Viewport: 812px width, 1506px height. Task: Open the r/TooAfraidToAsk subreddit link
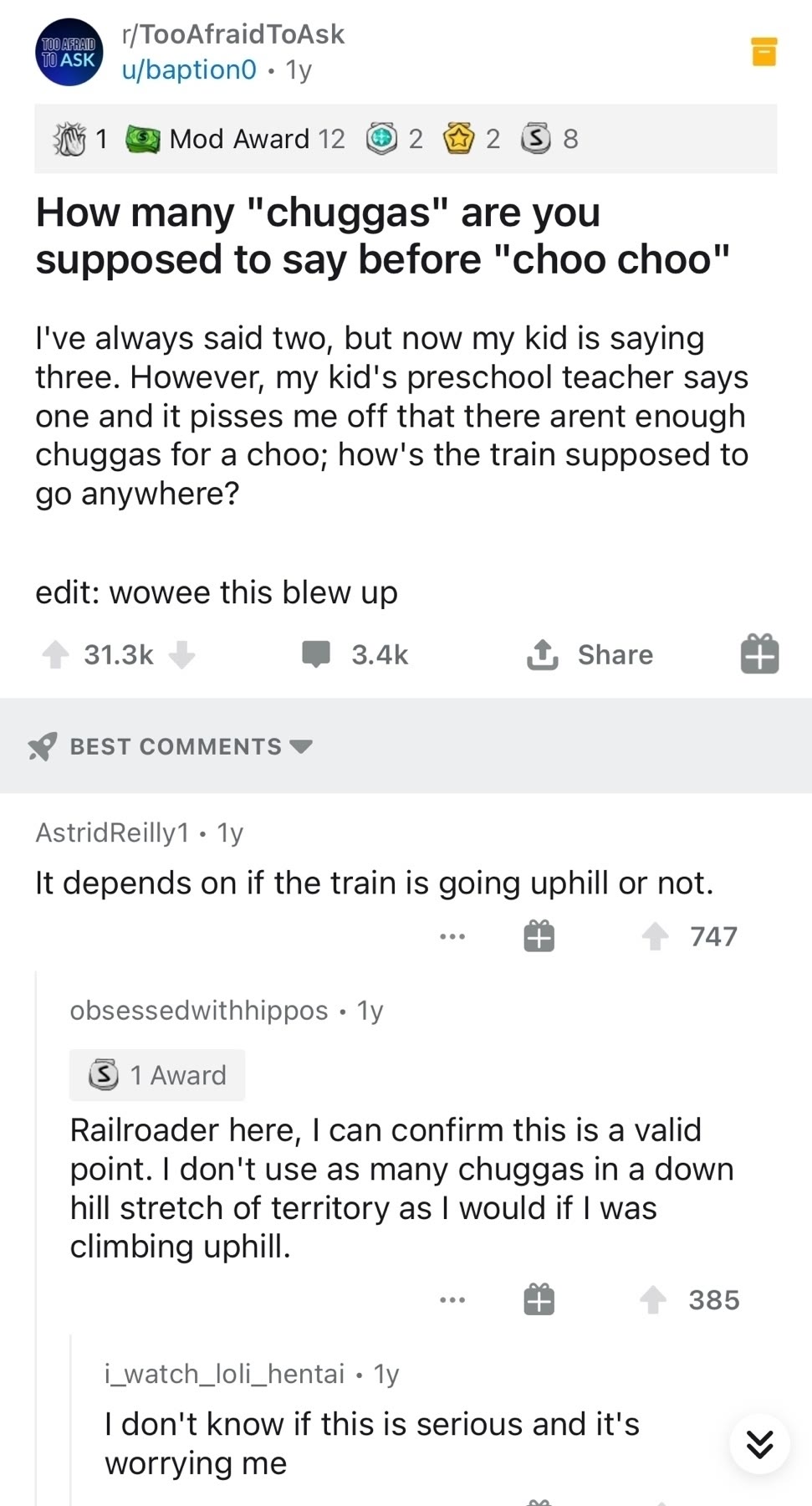232,34
